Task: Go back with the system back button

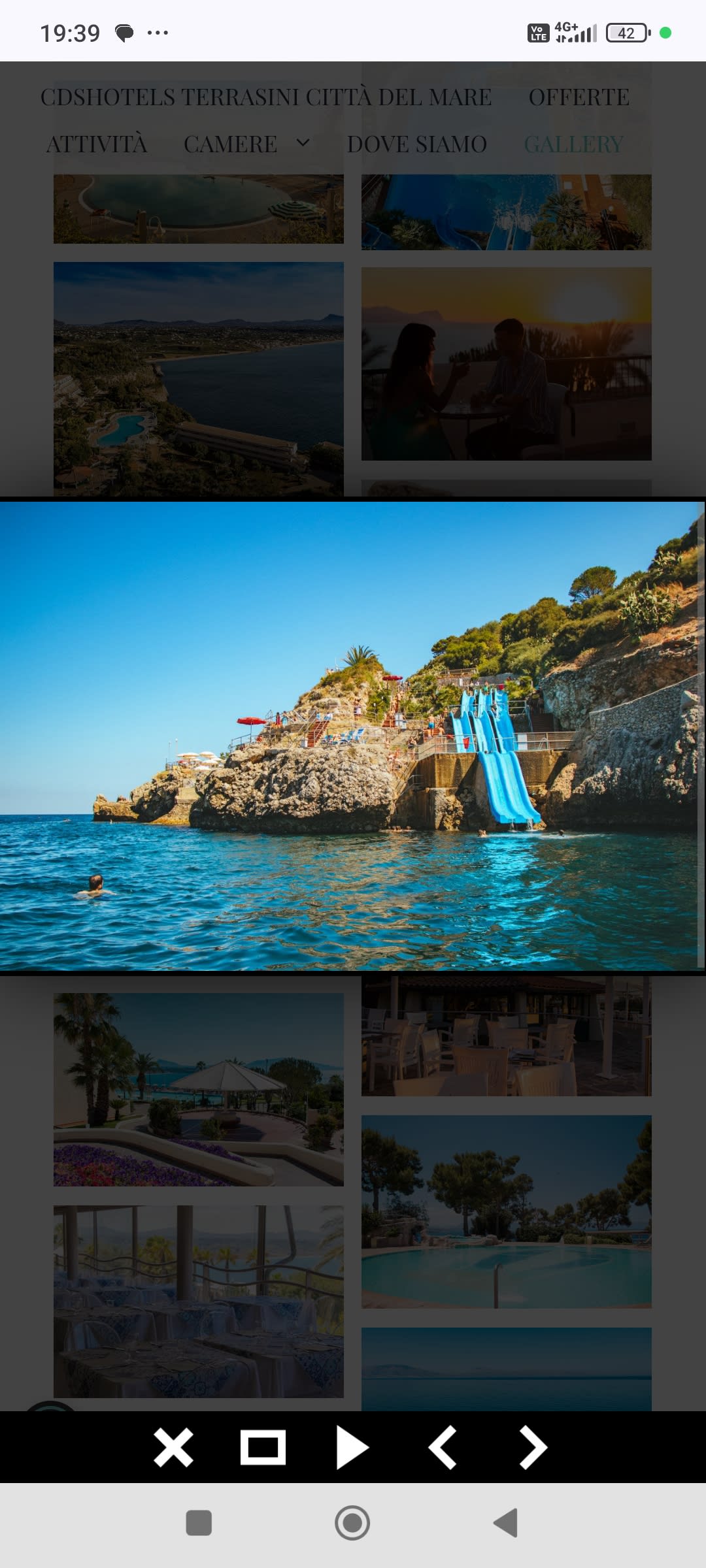Action: pyautogui.click(x=505, y=1523)
